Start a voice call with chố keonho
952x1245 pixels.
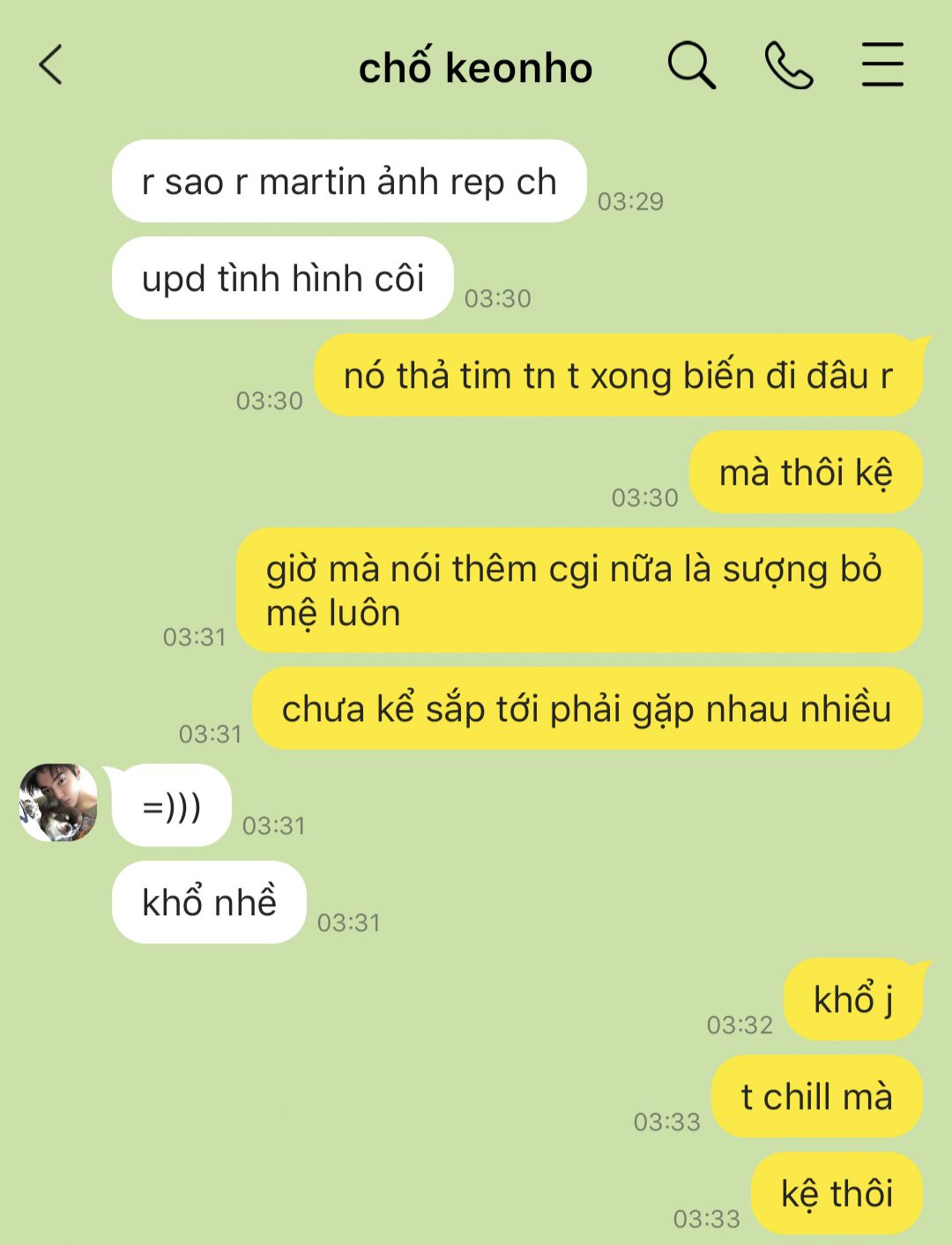[788, 66]
